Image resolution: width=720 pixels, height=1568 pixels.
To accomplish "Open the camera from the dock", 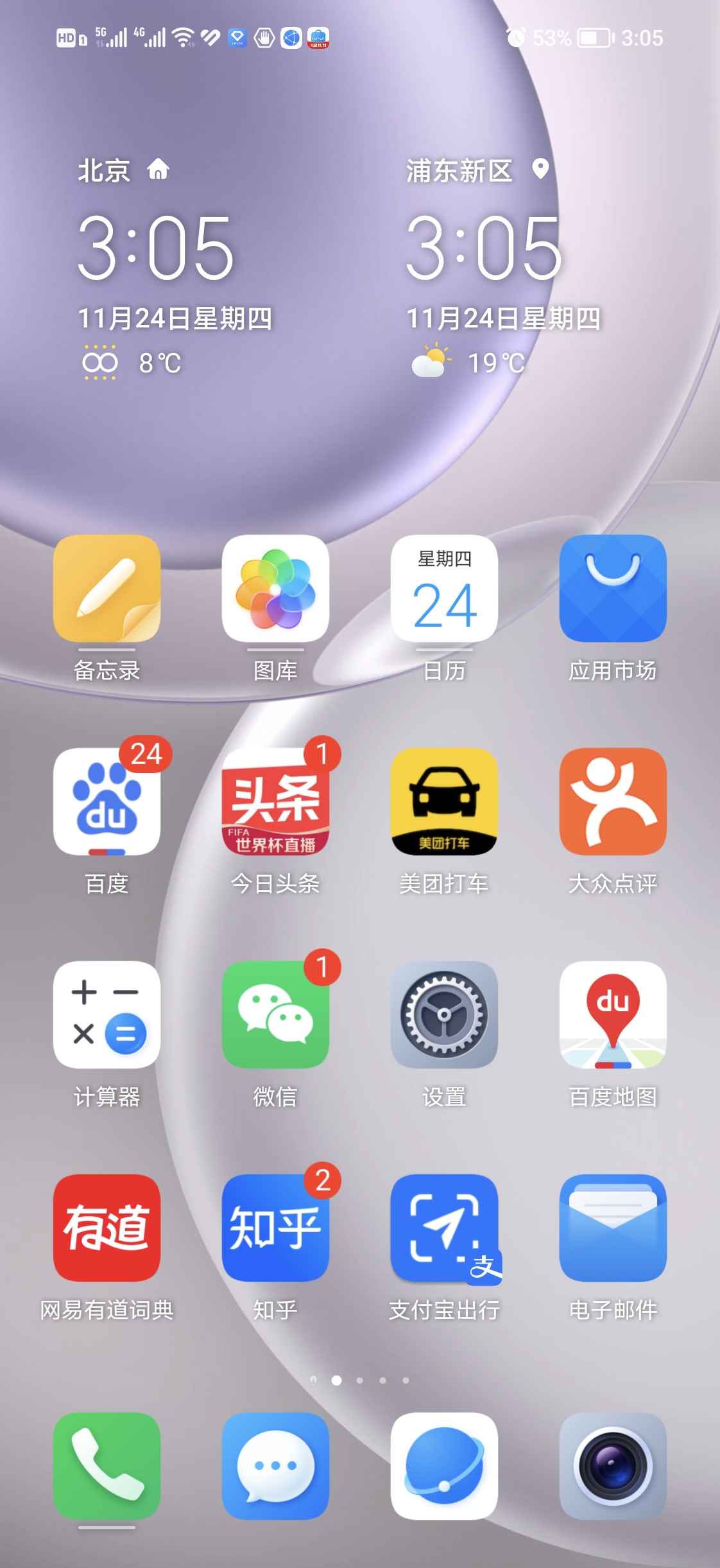I will (613, 1465).
